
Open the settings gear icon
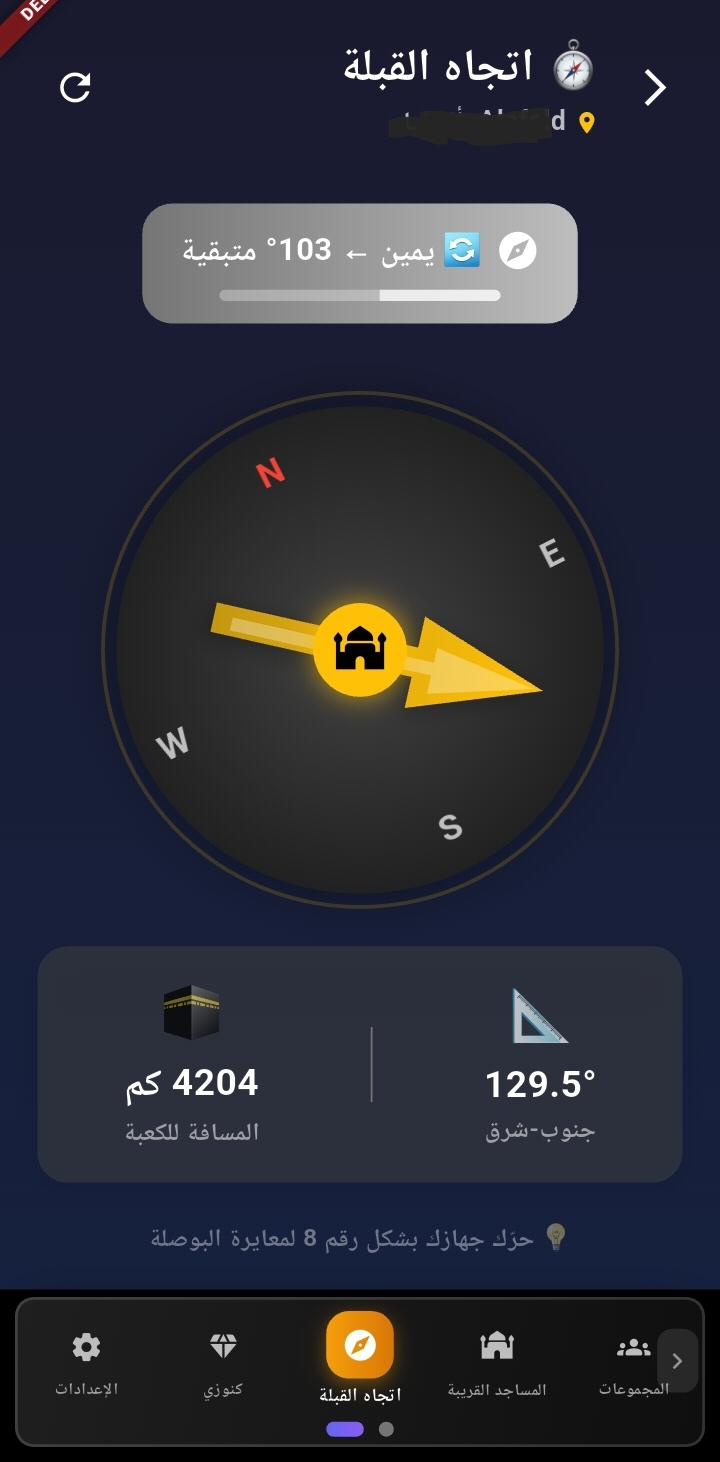coord(85,1344)
